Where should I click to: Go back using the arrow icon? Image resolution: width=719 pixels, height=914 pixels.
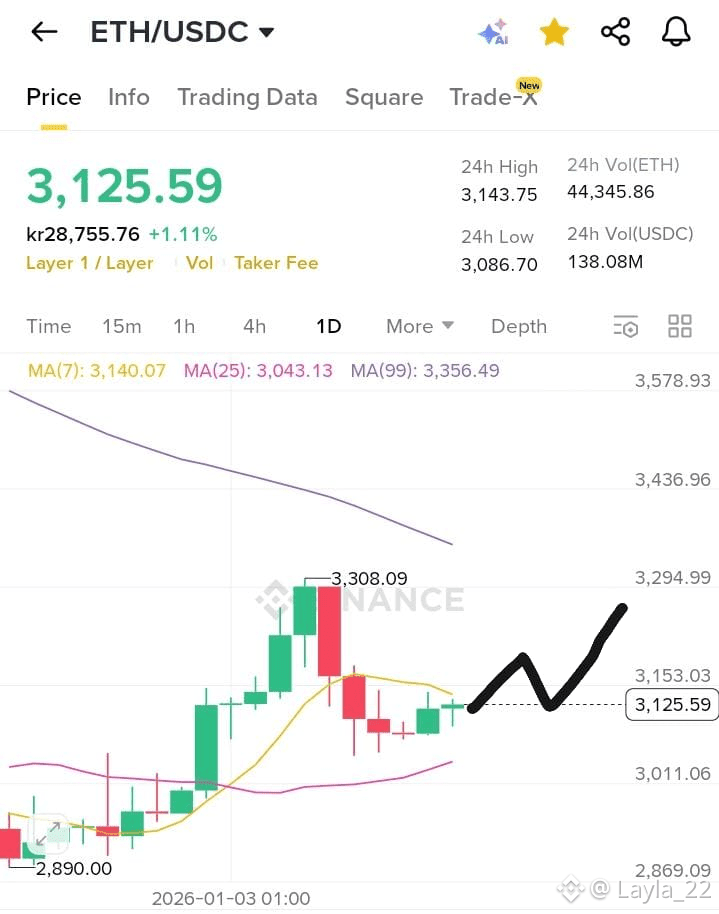[44, 32]
